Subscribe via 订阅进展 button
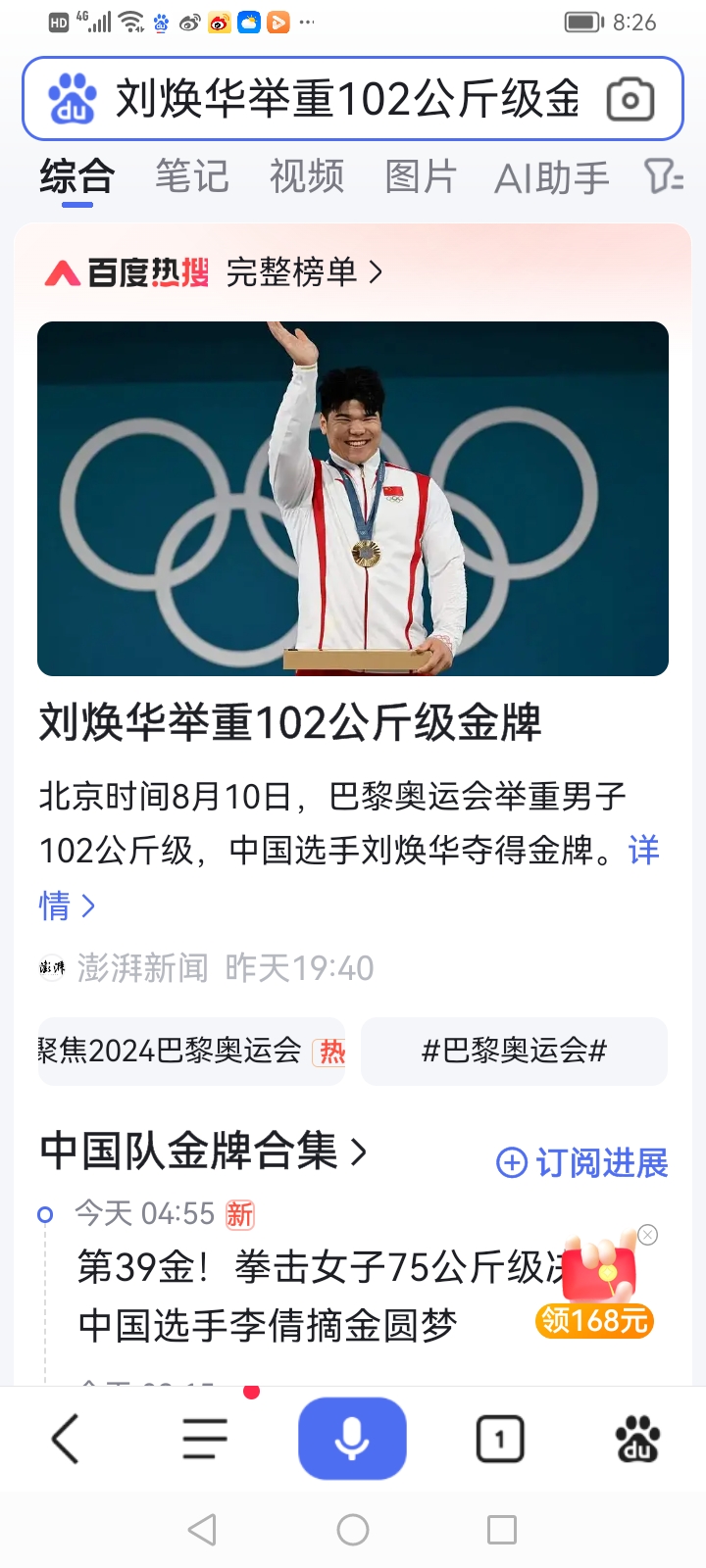 582,1163
